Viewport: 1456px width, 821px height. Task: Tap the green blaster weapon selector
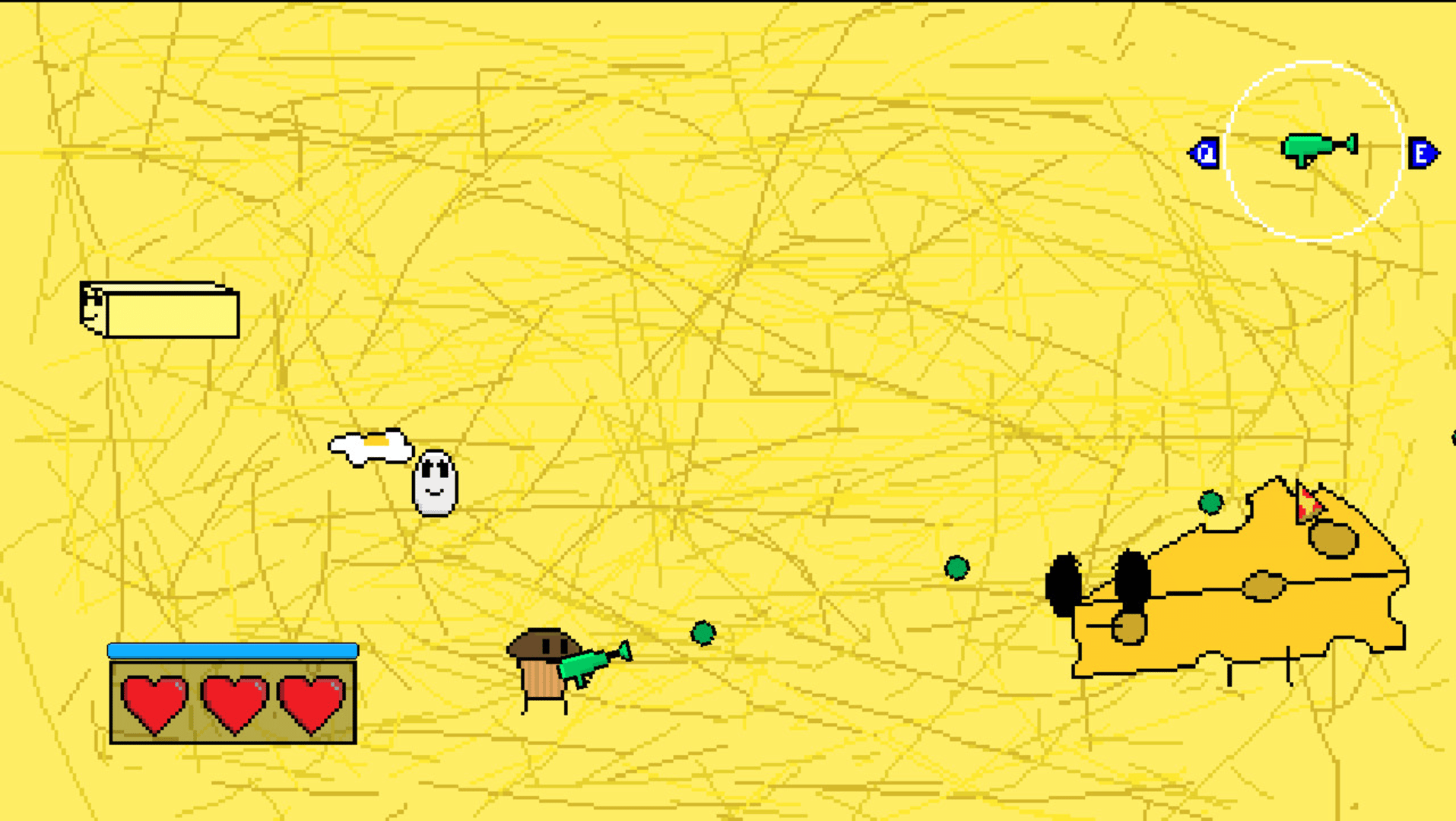1315,149
